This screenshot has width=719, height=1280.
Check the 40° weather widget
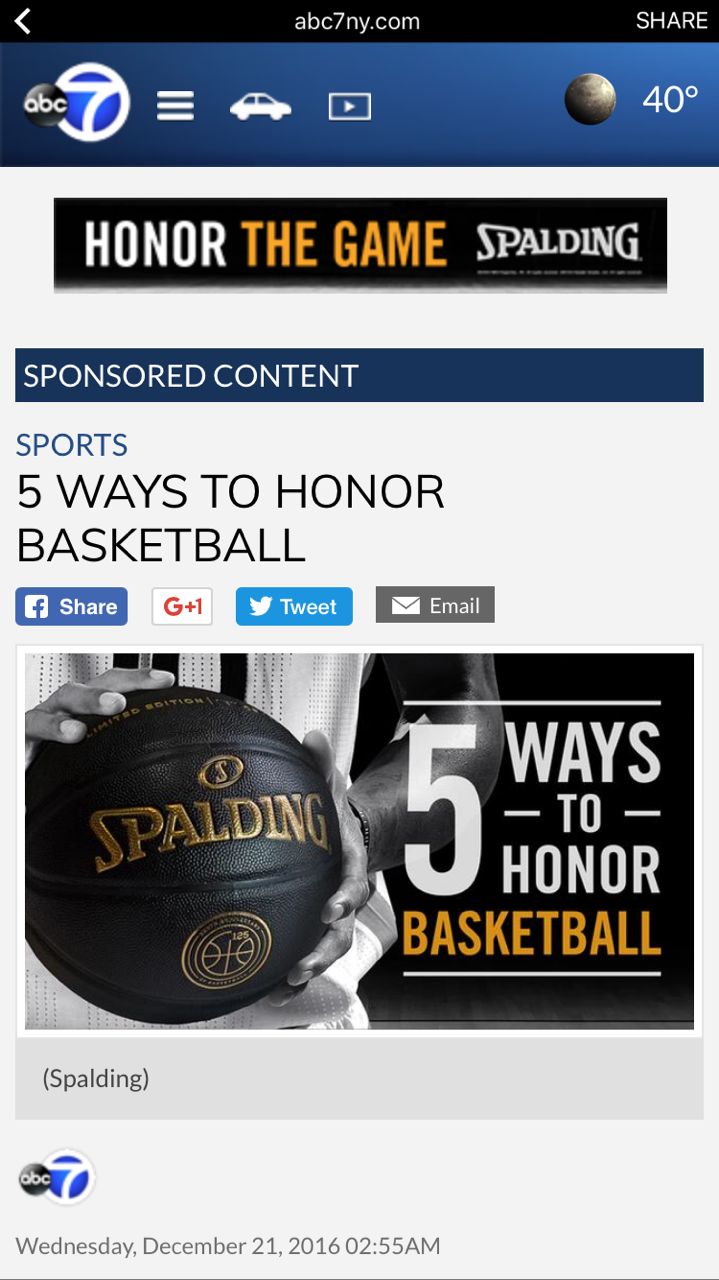[631, 100]
